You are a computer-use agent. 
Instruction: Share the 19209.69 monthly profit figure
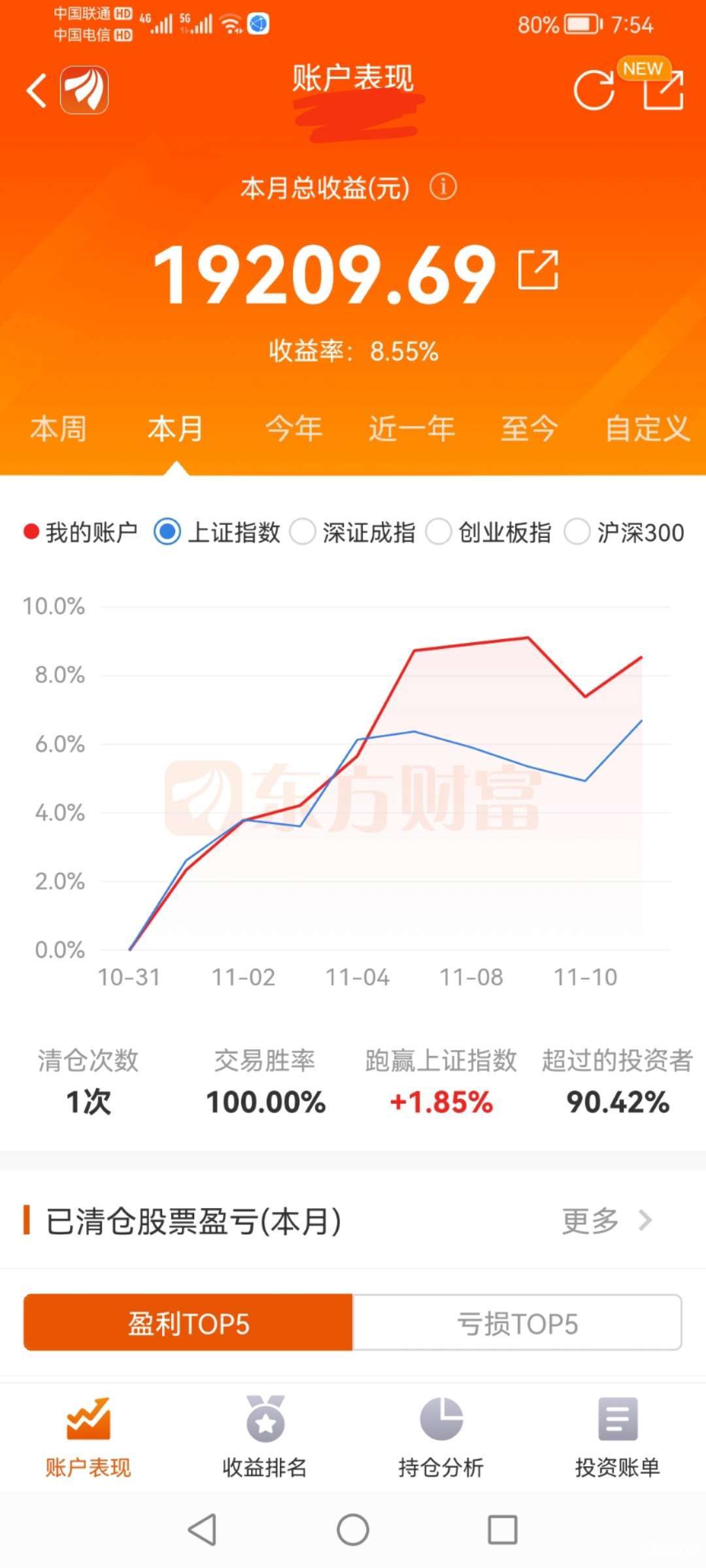tap(538, 269)
